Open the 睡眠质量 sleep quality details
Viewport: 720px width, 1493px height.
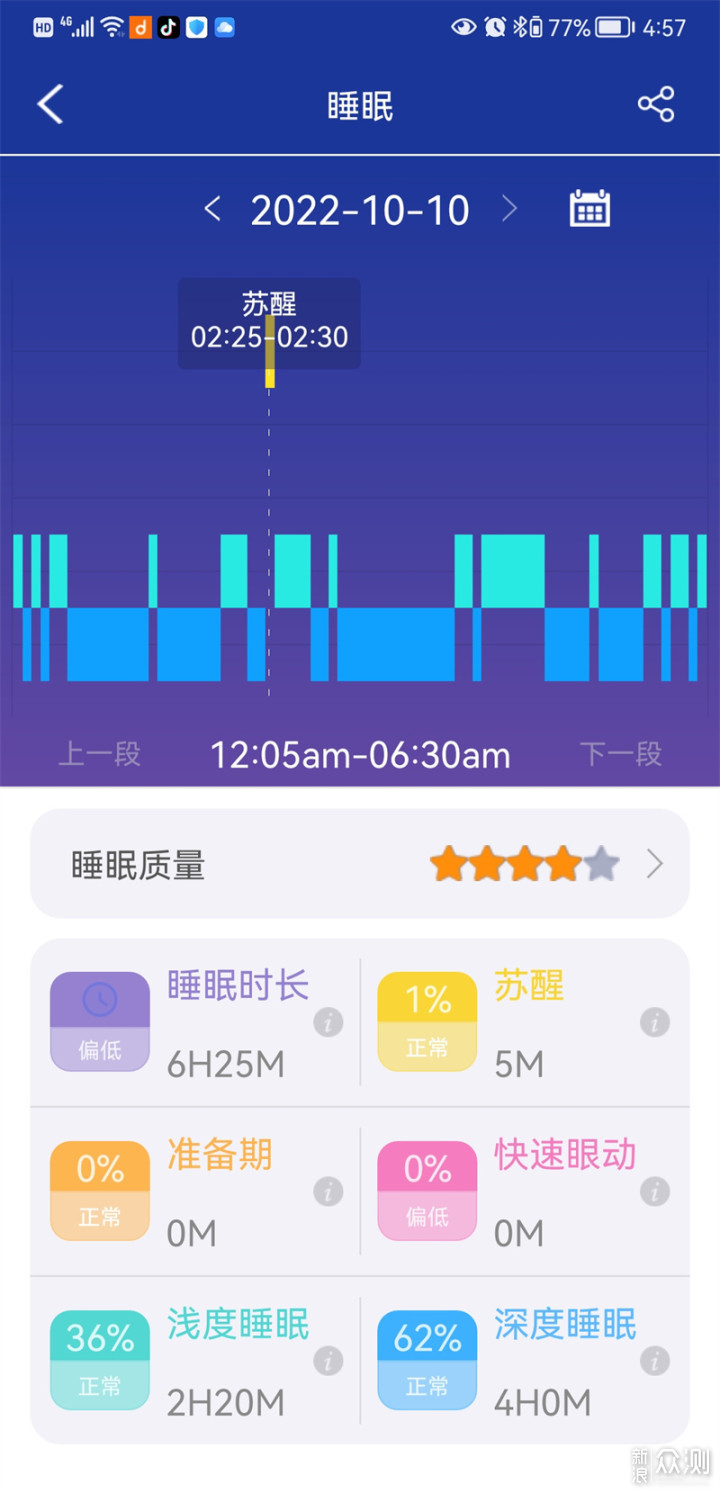click(x=360, y=864)
